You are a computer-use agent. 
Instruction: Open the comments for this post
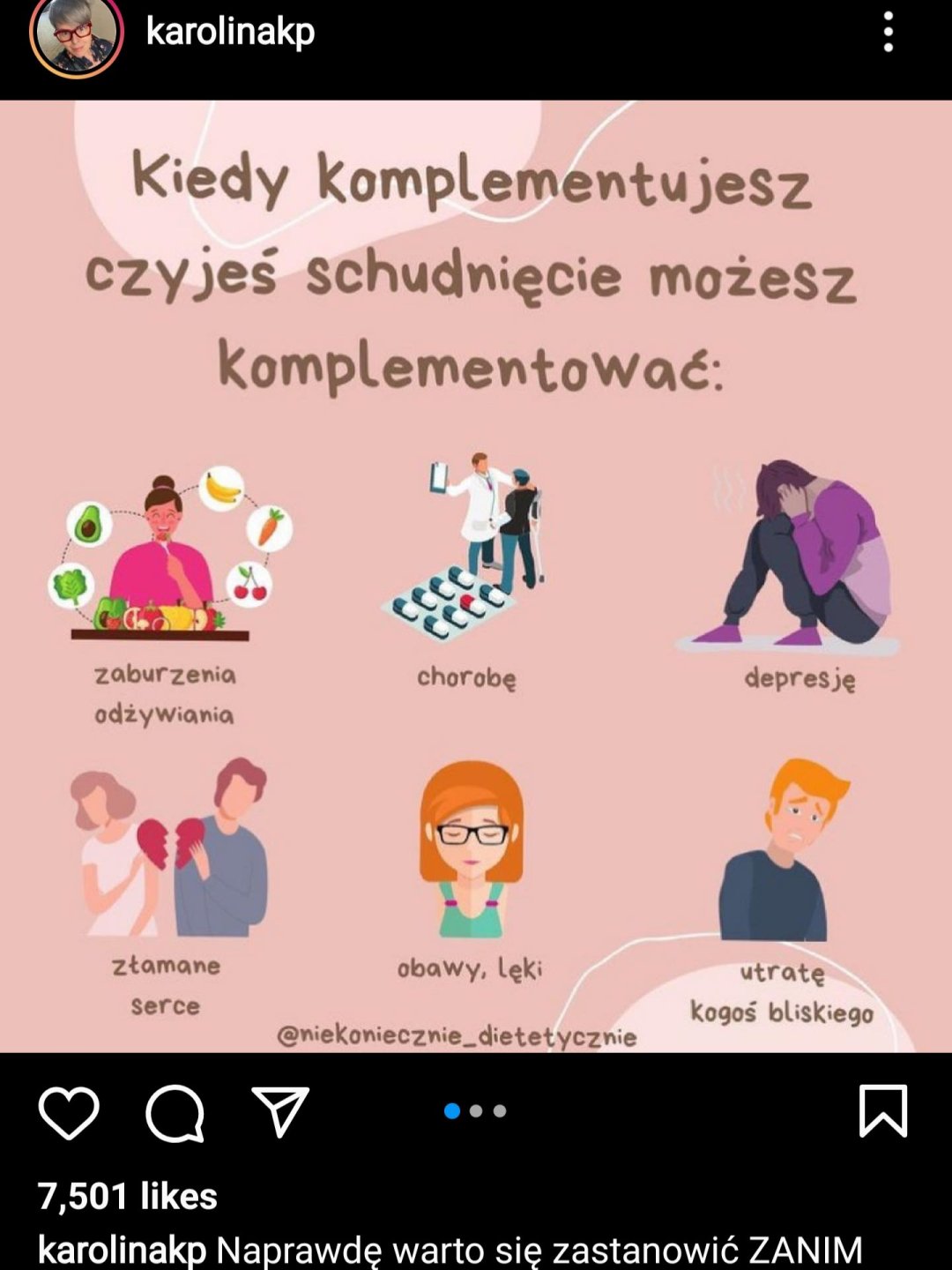175,1112
